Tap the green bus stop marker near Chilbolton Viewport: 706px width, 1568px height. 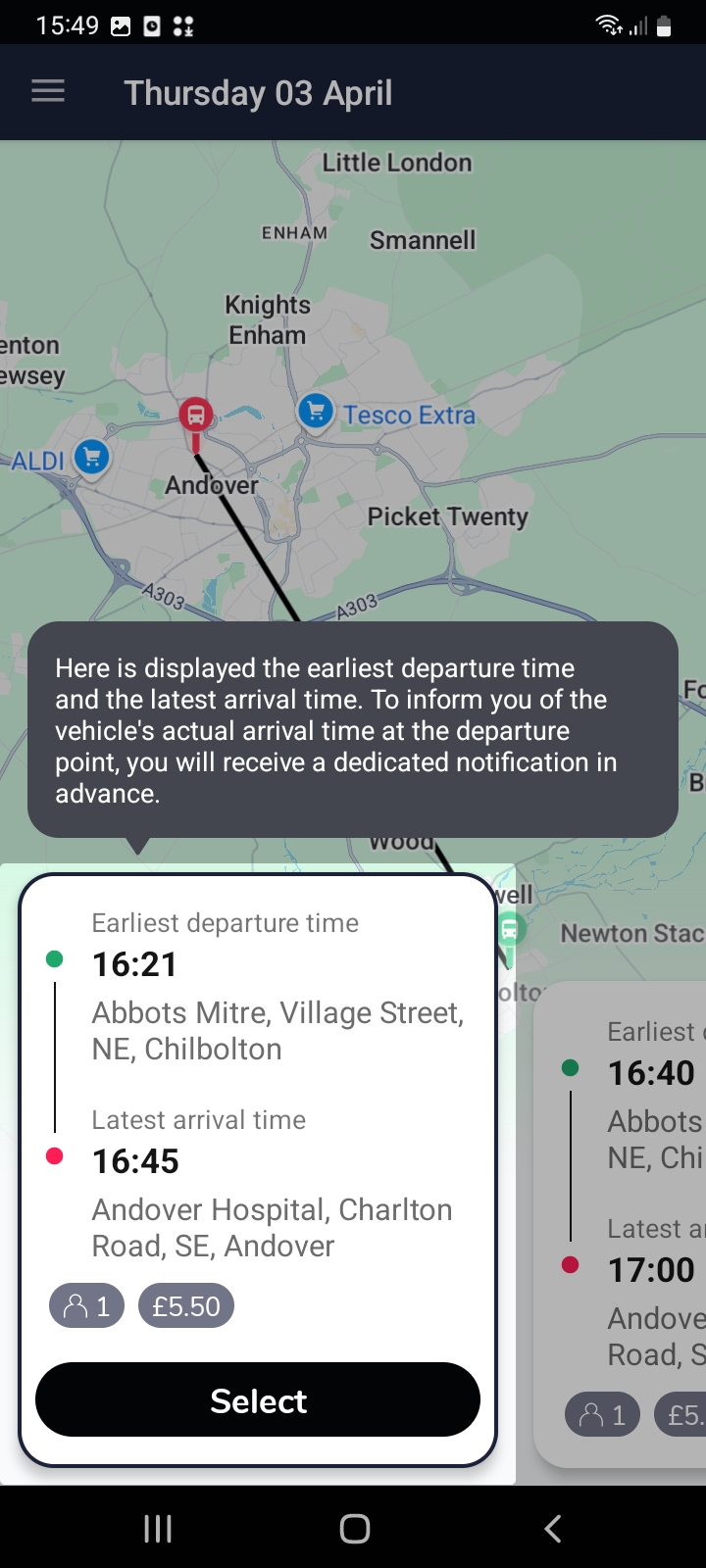[x=509, y=928]
